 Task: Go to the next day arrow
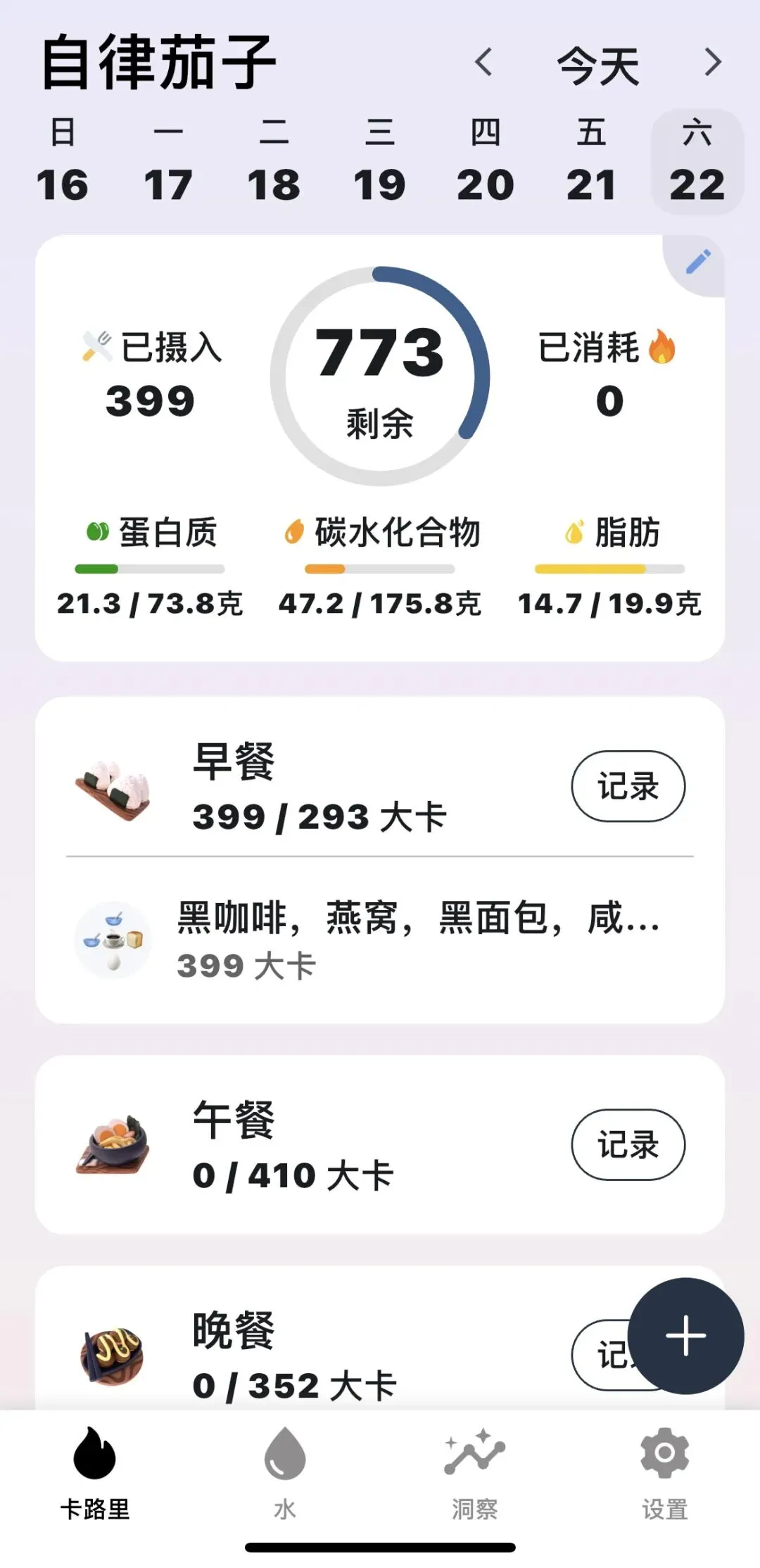(x=713, y=63)
